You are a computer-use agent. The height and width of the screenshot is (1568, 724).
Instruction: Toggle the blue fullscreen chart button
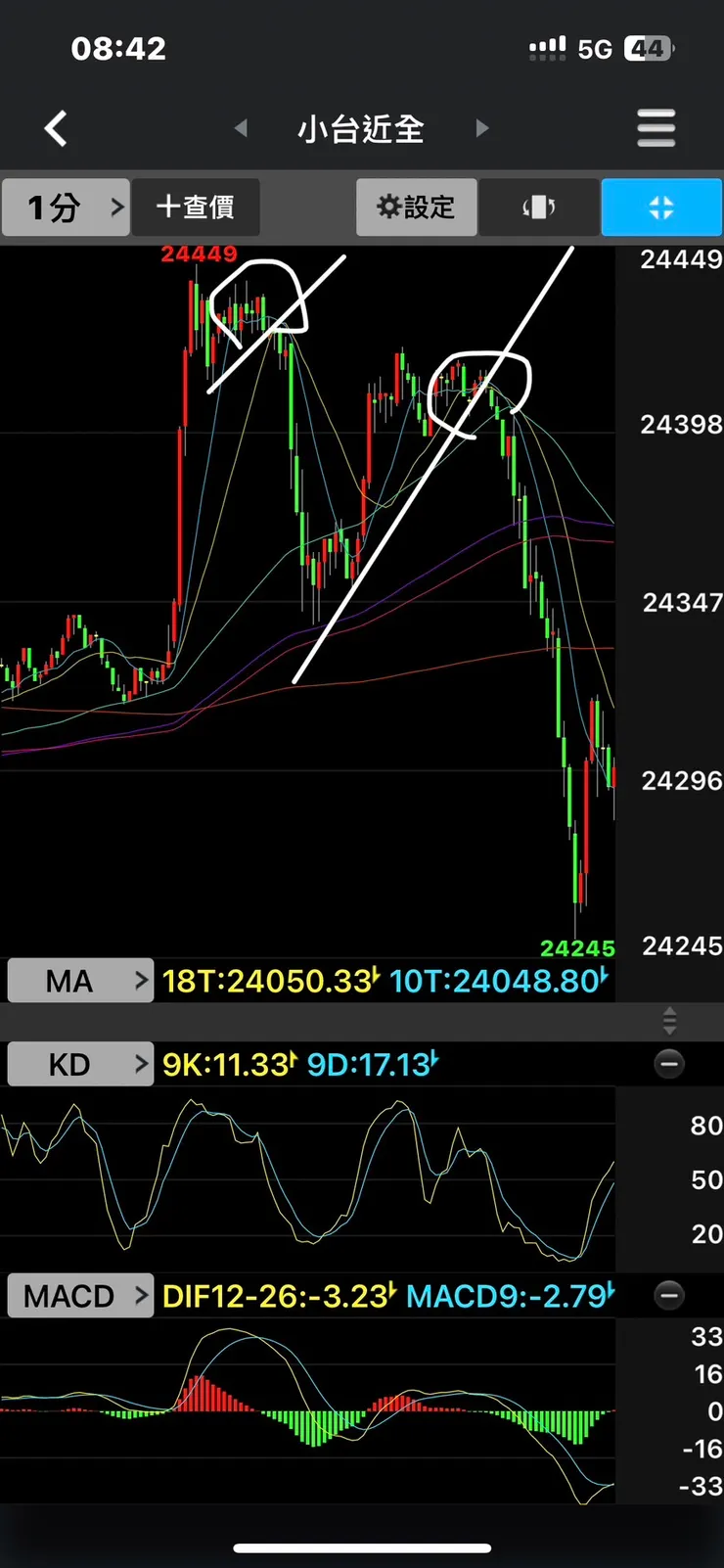[x=661, y=208]
